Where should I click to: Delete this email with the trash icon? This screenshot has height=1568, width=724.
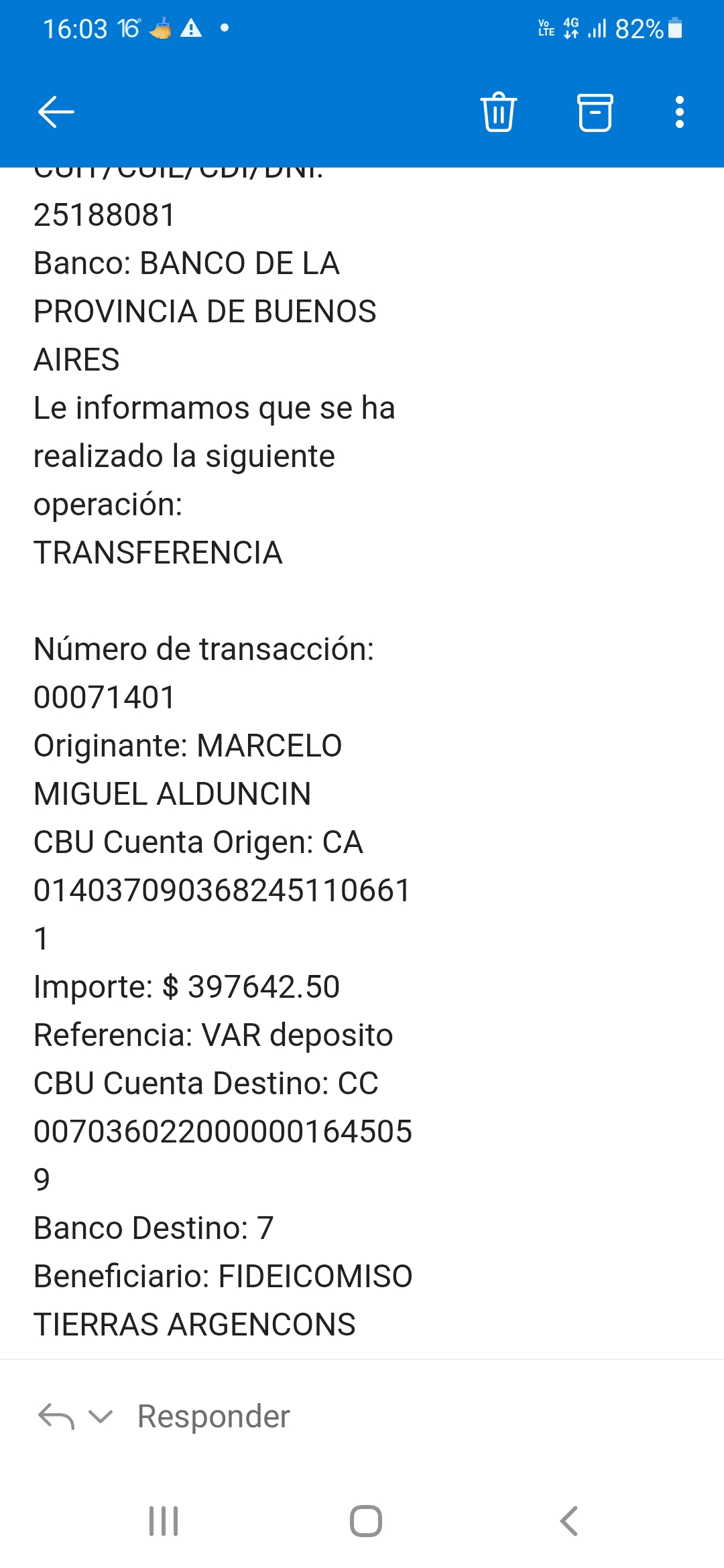click(x=498, y=112)
